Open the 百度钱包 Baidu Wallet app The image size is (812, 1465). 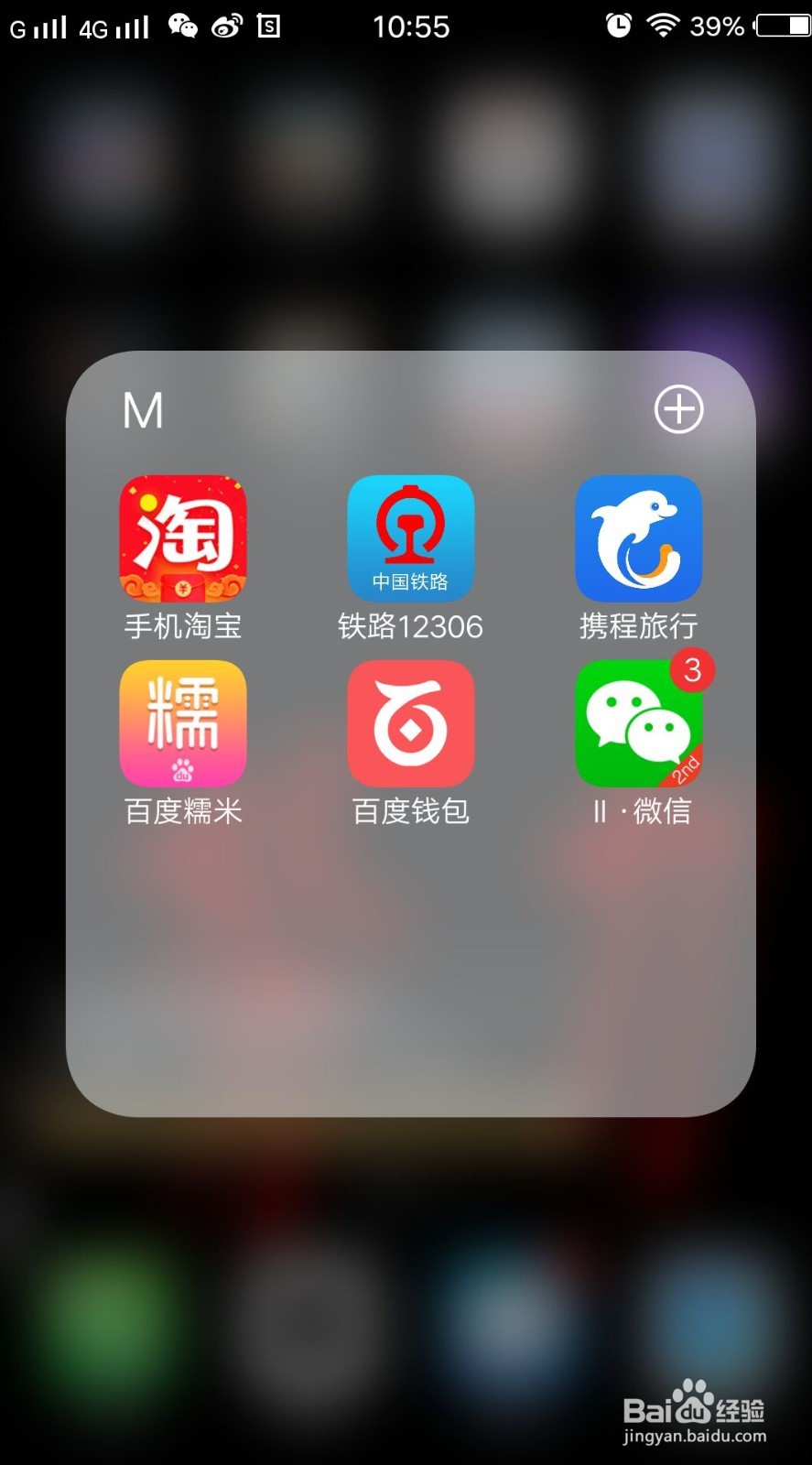pos(410,723)
